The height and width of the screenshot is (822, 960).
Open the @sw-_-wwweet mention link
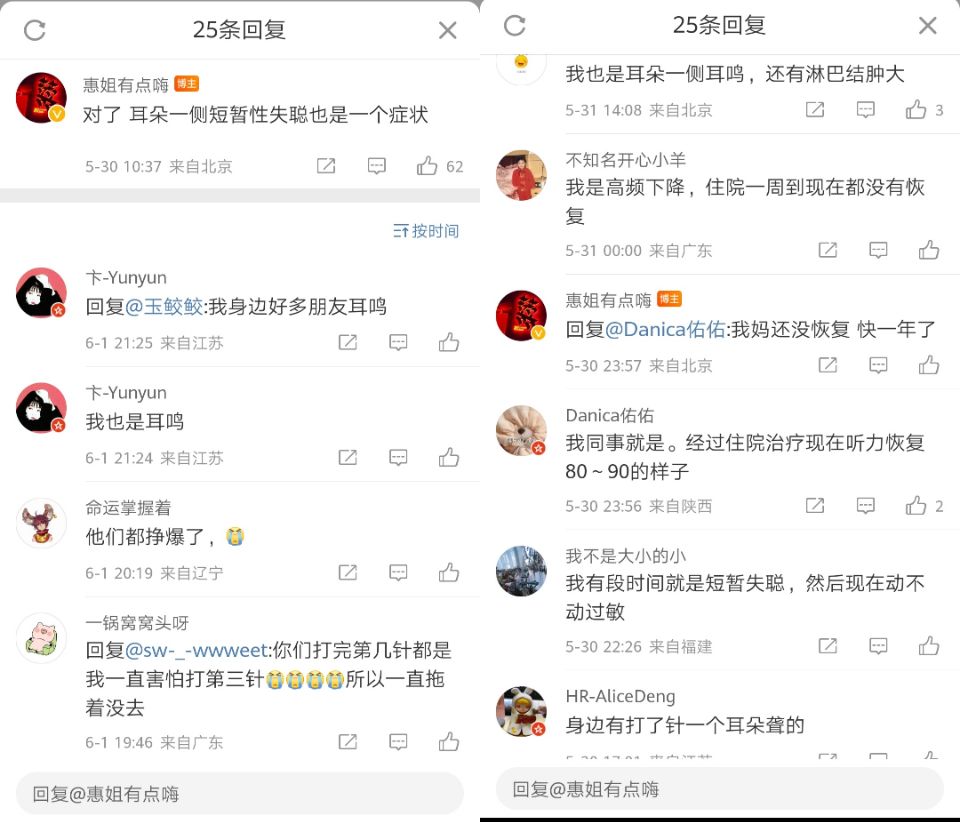(197, 651)
